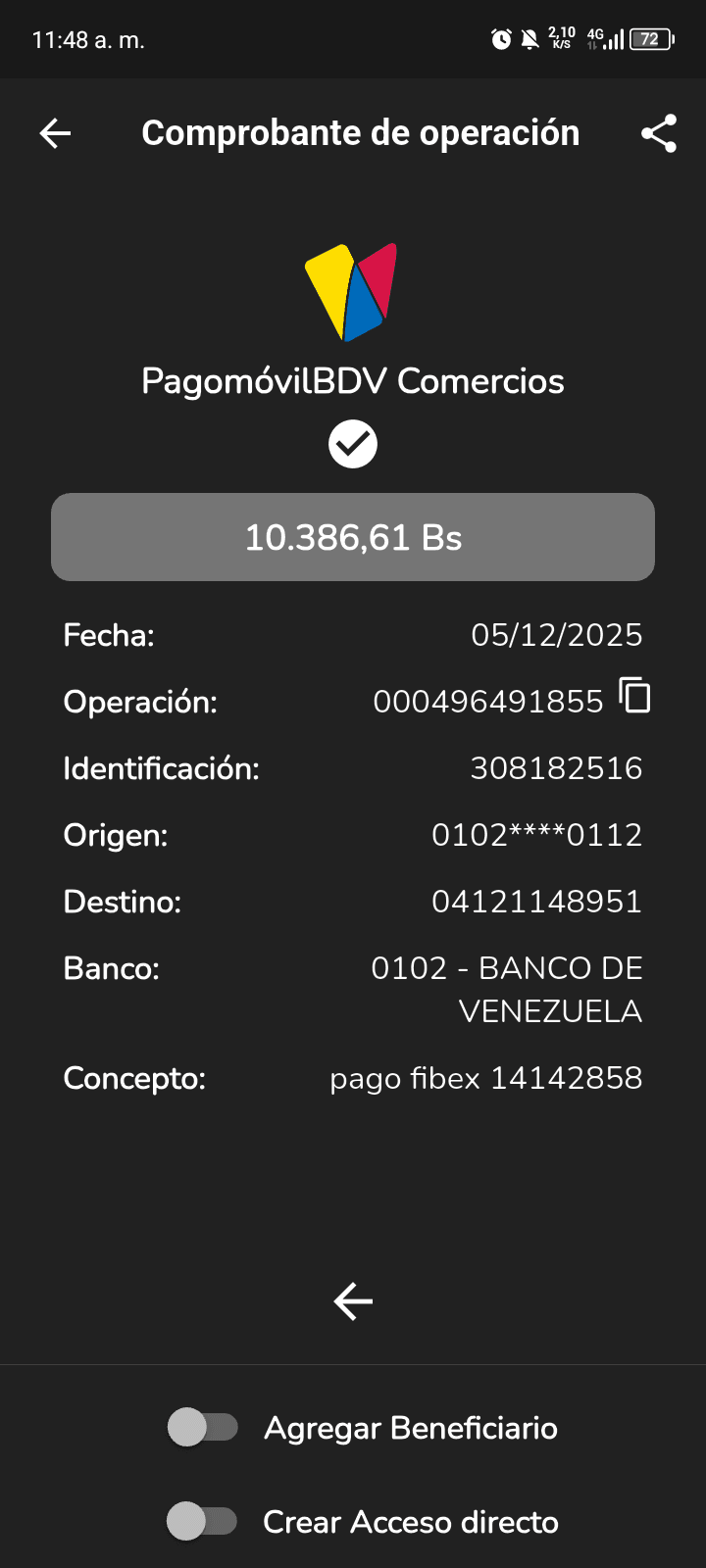This screenshot has width=706, height=1568.
Task: Tap the return arrow below the receipt
Action: 353,1301
